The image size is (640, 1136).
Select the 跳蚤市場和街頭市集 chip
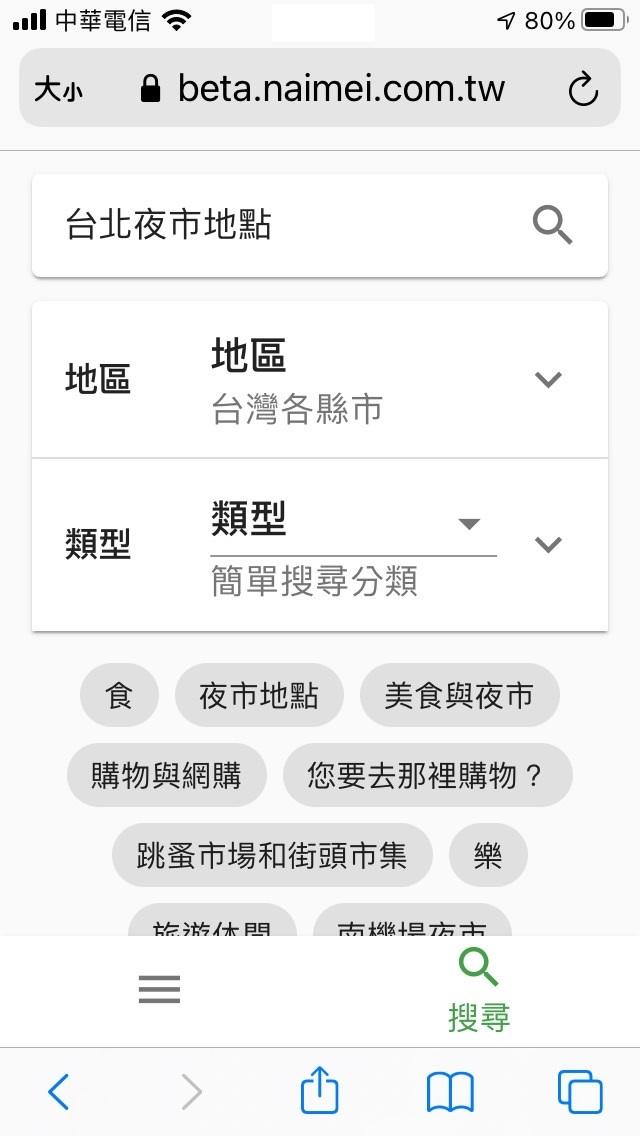272,855
